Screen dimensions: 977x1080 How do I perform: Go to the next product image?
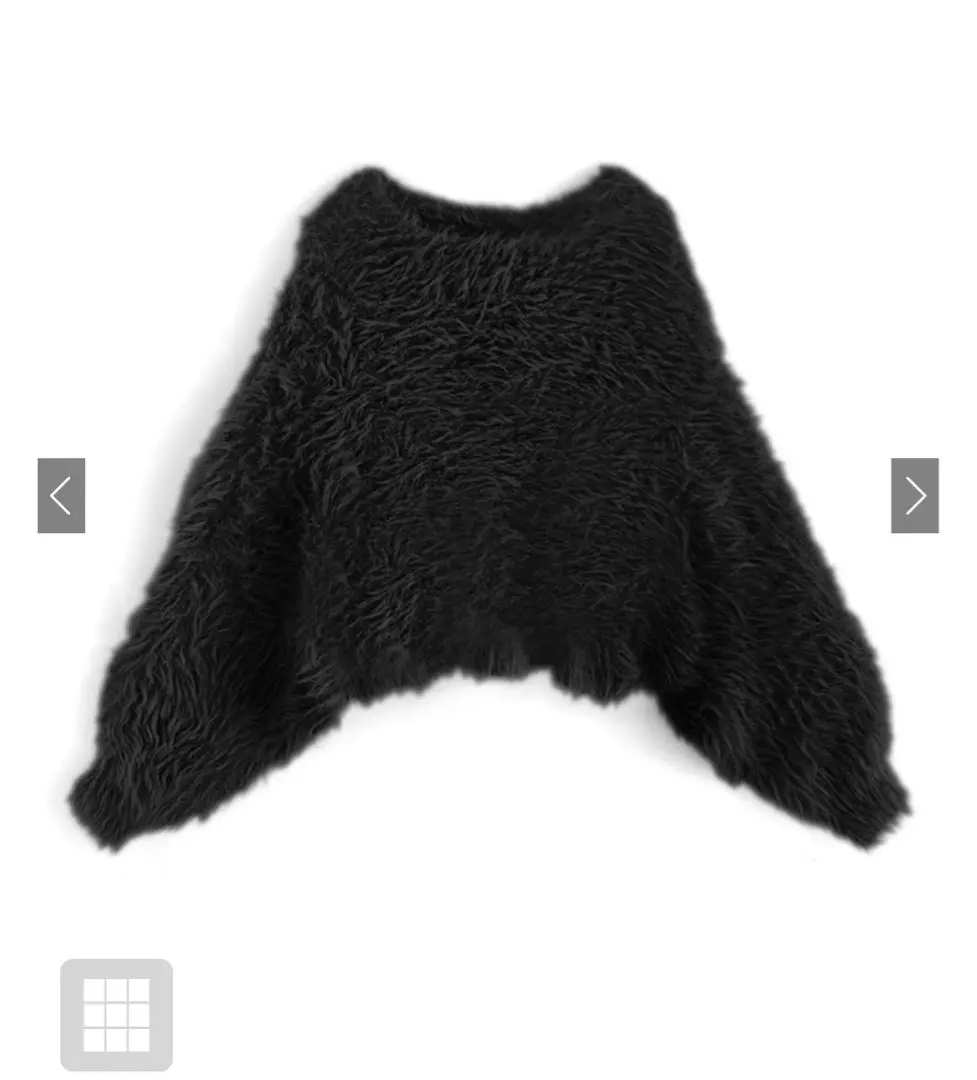coord(914,495)
